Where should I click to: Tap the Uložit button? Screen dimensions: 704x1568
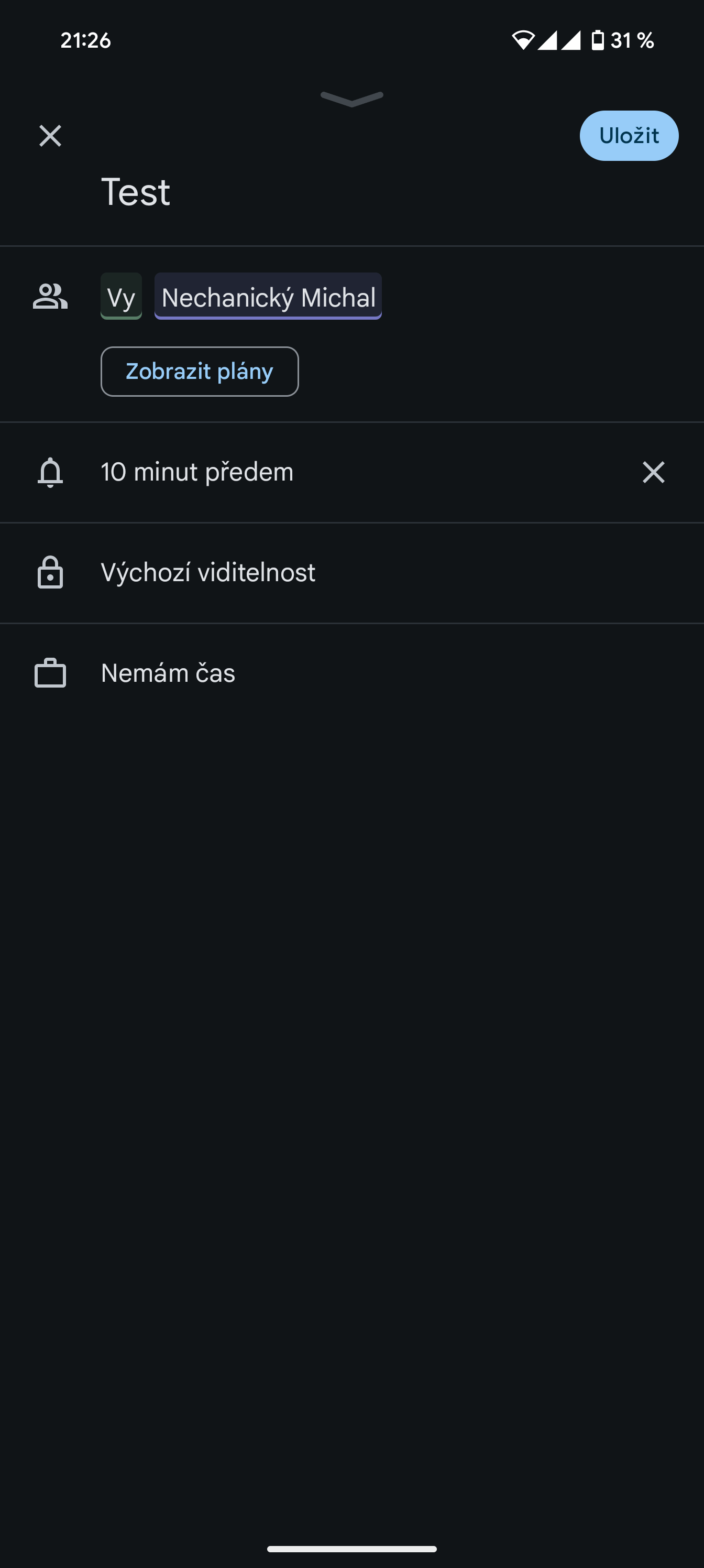629,136
